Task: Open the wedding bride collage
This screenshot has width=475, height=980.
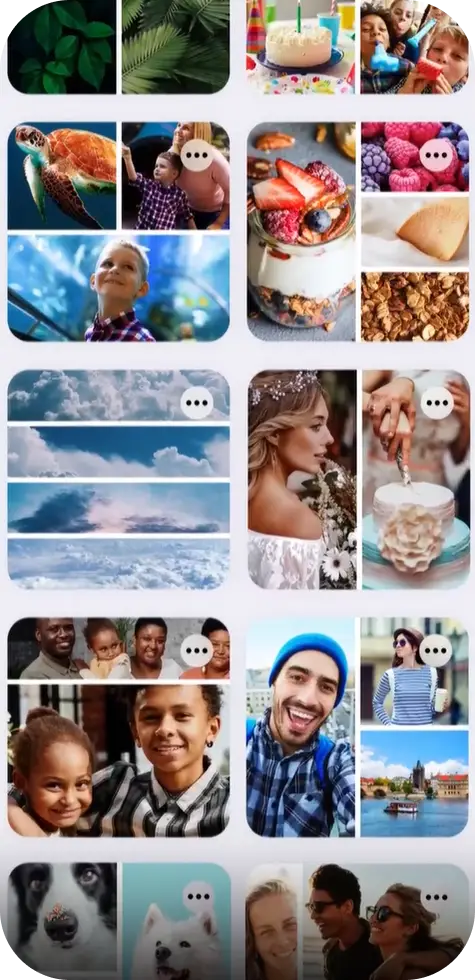Action: click(358, 479)
